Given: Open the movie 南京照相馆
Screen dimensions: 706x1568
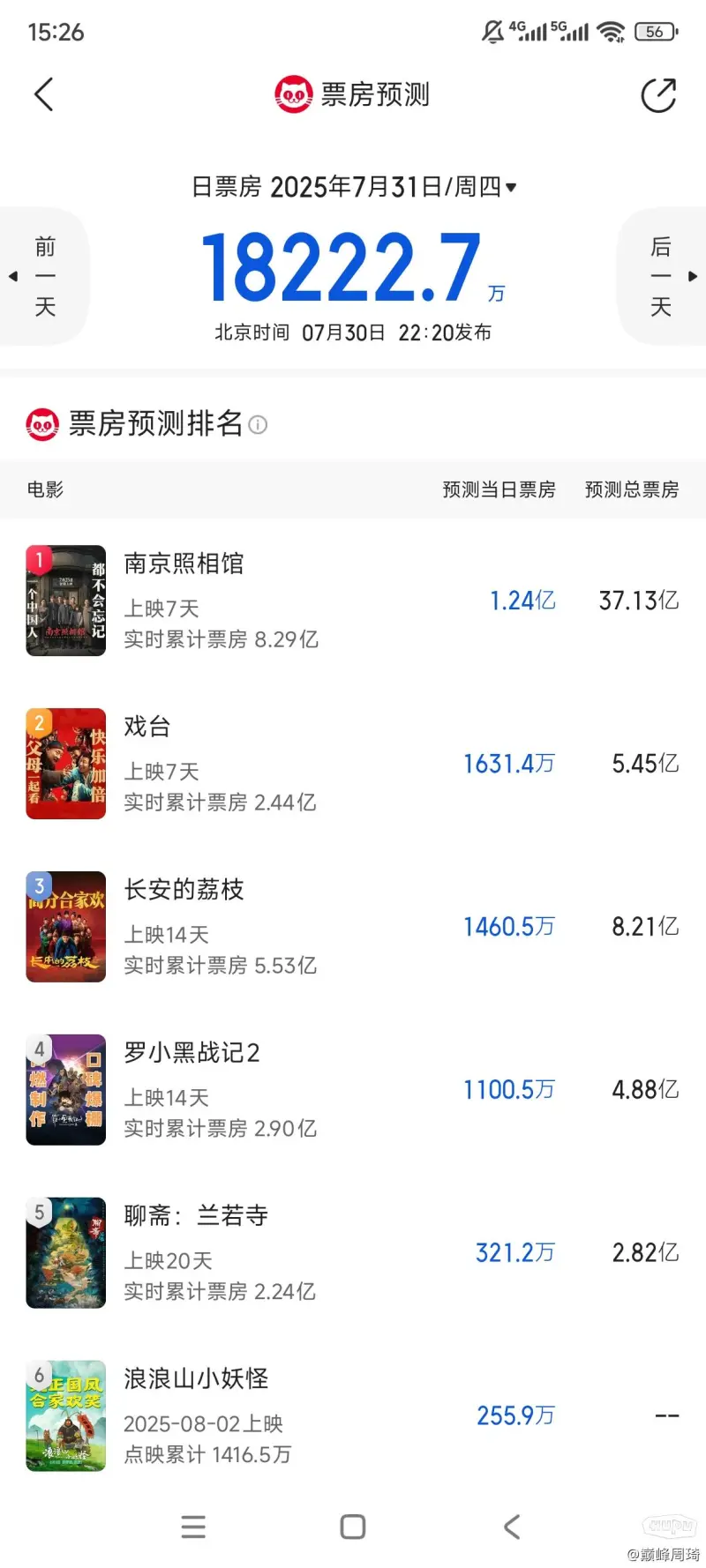Looking at the screenshot, I should [184, 564].
